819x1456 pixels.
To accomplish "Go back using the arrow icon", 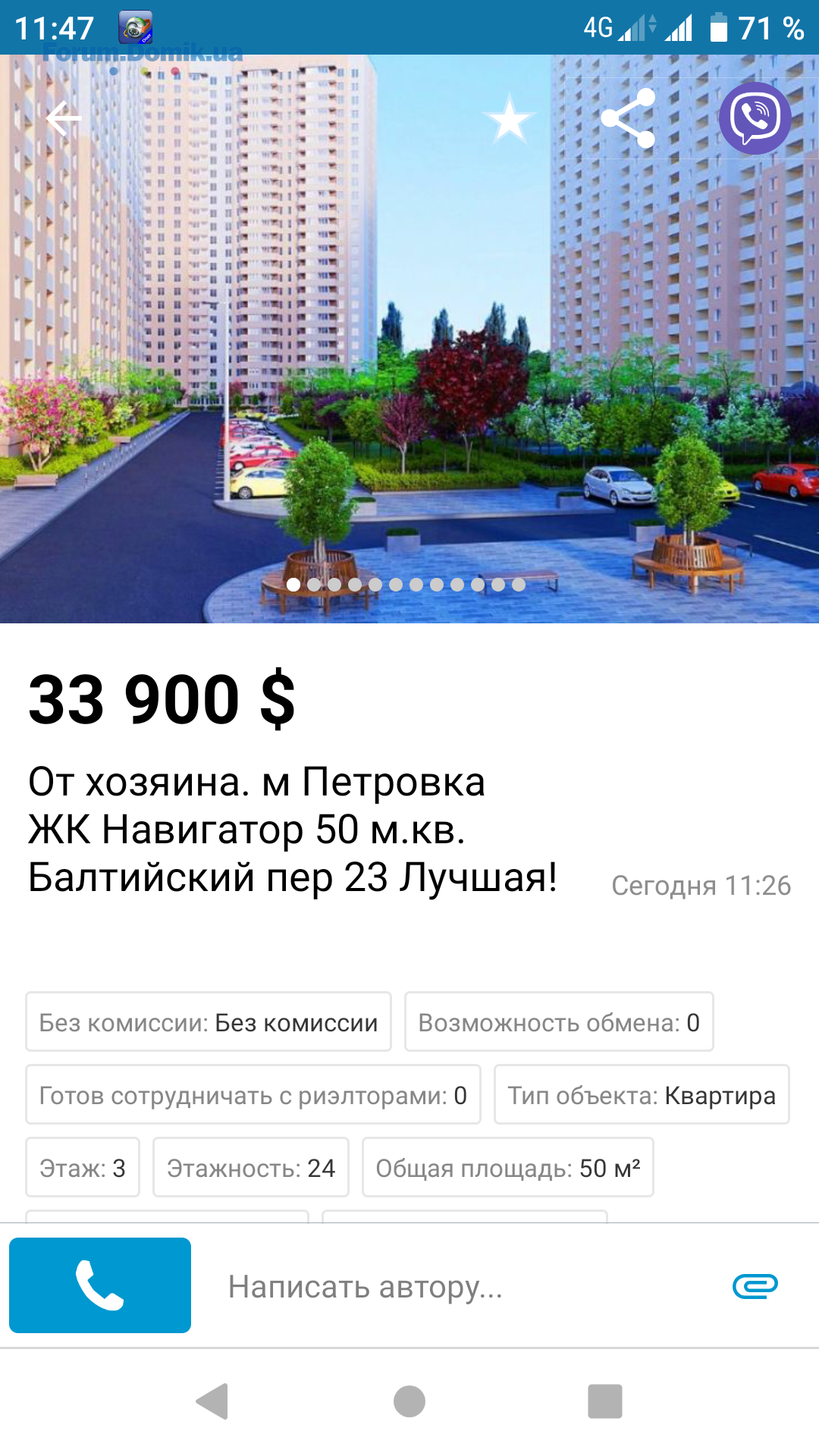I will (x=64, y=118).
